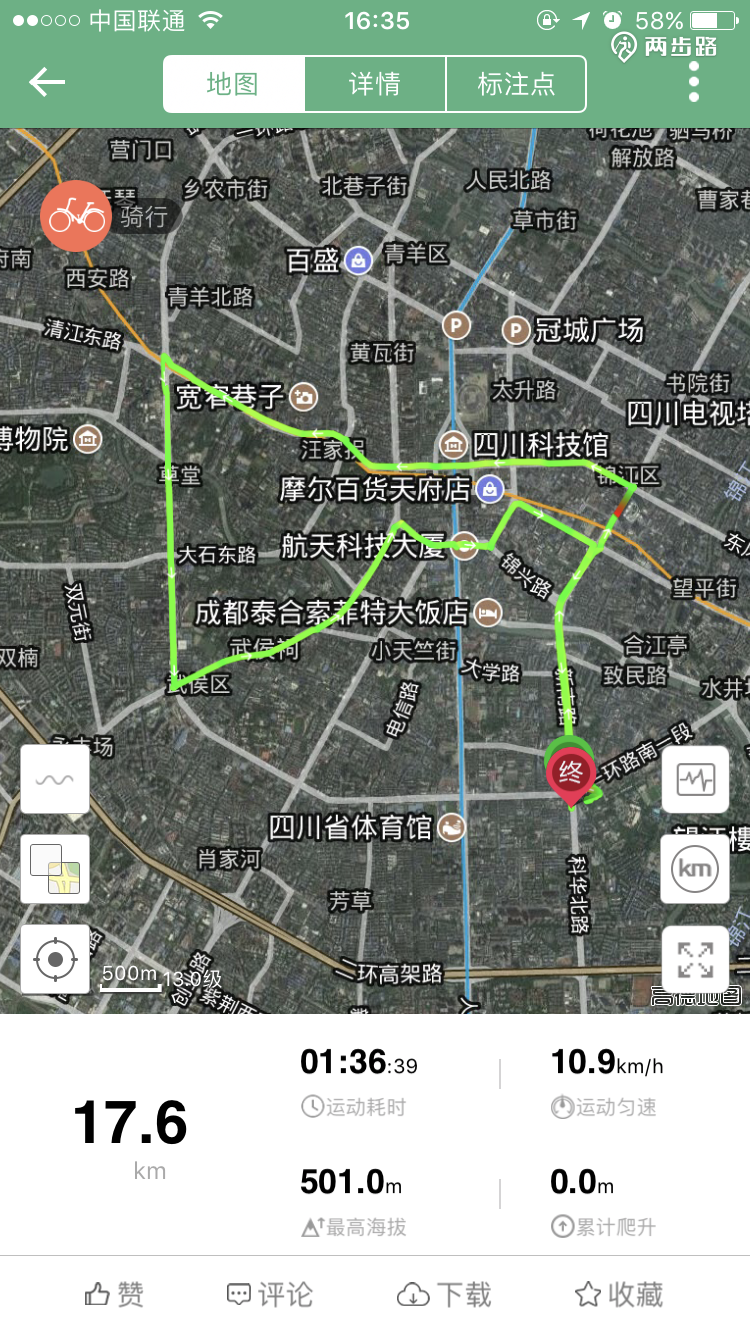Open 评论 comments
The height and width of the screenshot is (1334, 750).
(270, 1295)
